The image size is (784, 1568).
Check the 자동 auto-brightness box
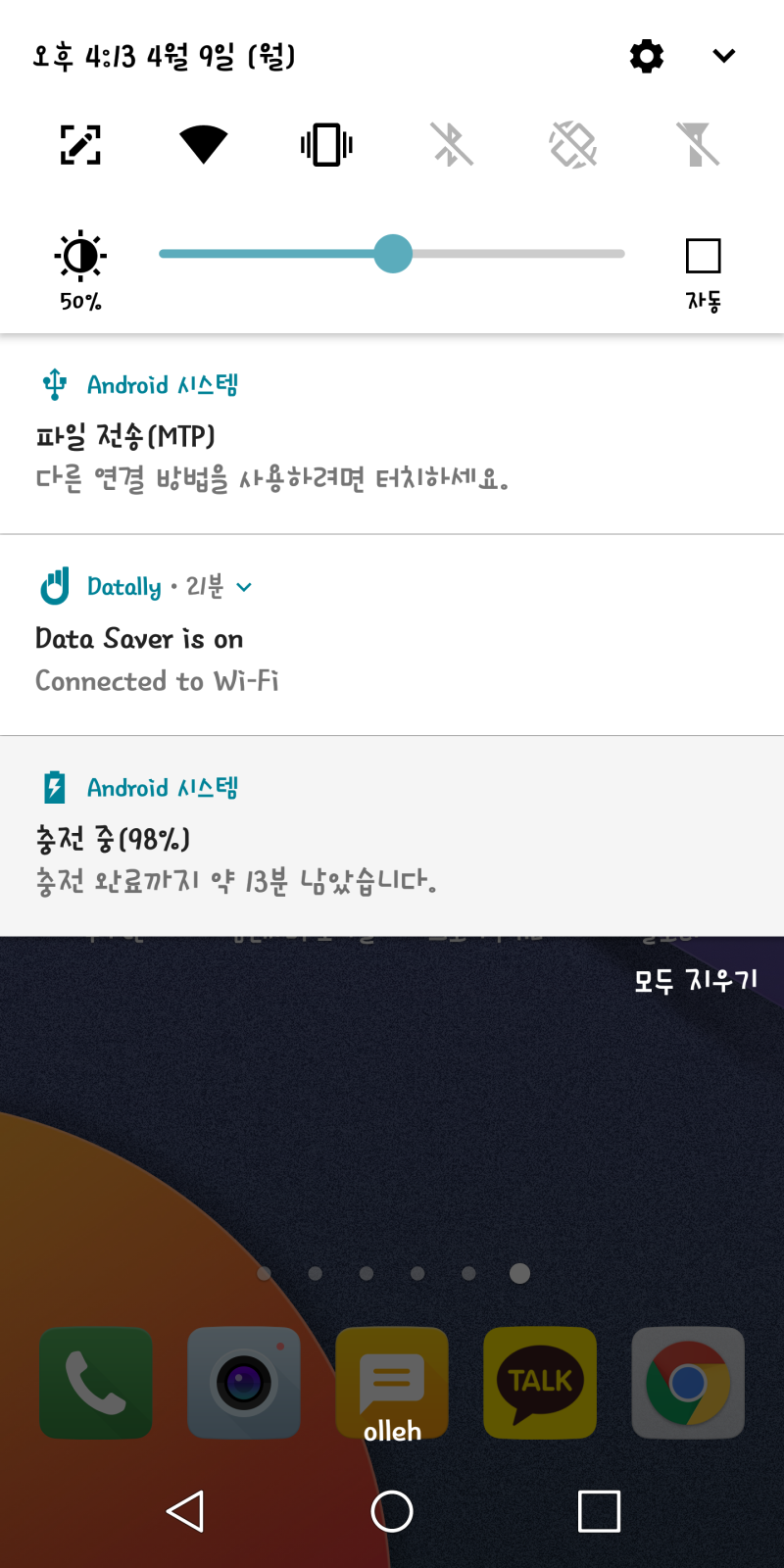(704, 256)
